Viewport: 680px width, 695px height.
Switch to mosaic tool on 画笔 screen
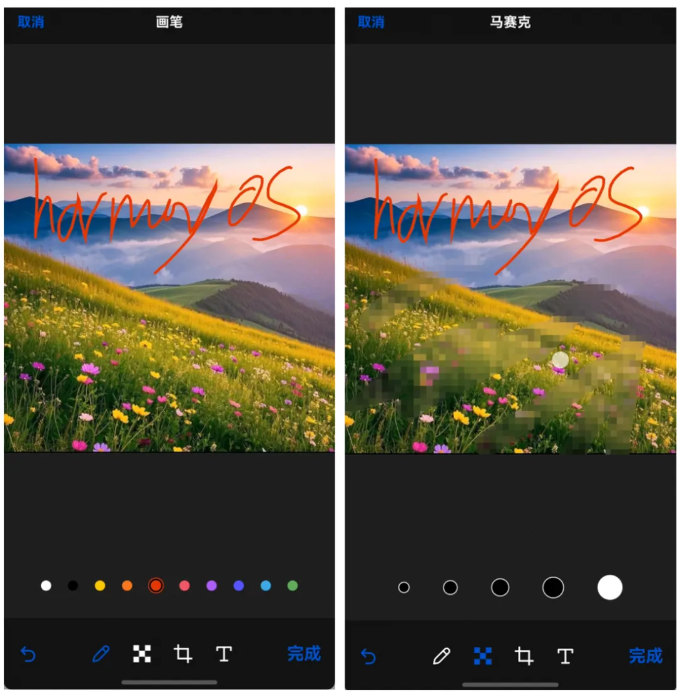(x=142, y=654)
